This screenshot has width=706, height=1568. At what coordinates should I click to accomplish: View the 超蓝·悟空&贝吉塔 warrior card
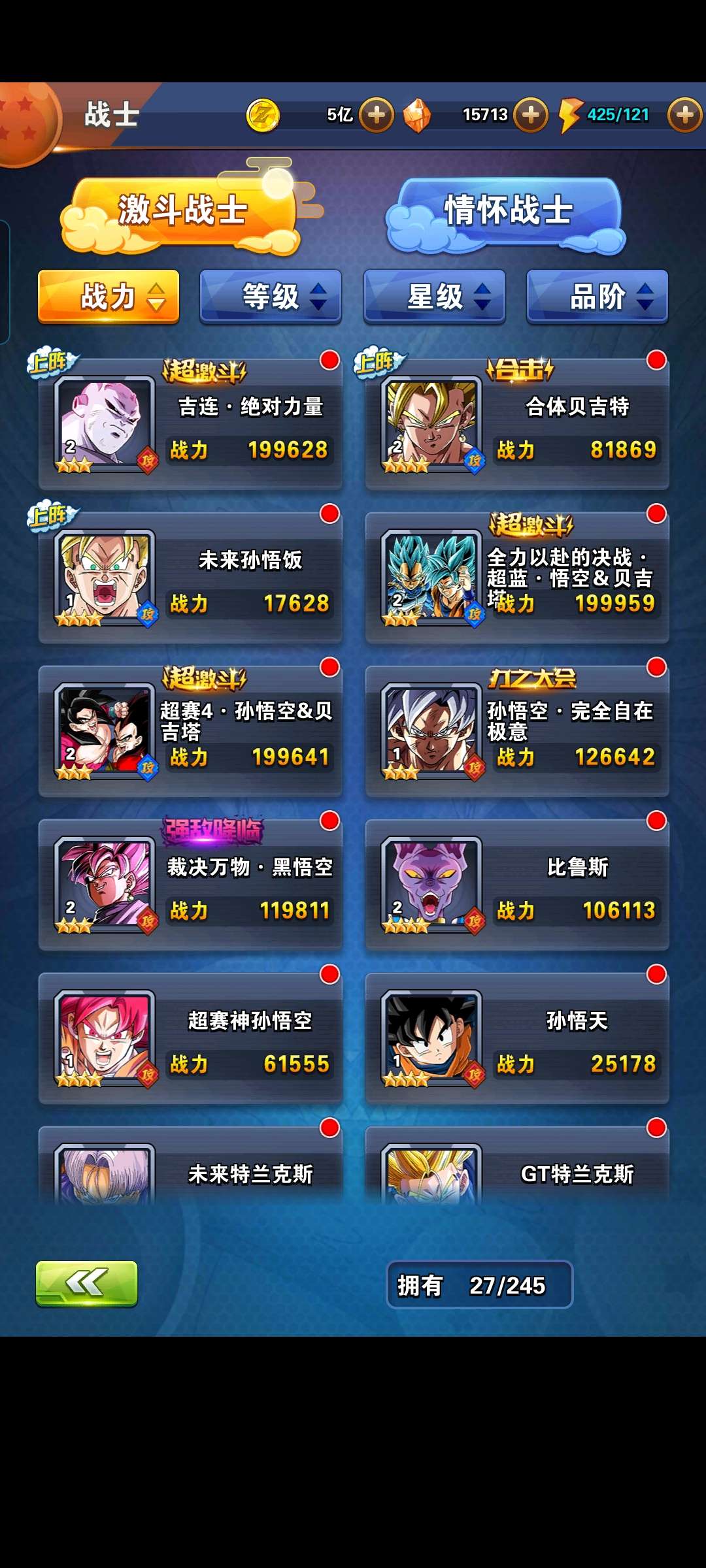[x=517, y=578]
